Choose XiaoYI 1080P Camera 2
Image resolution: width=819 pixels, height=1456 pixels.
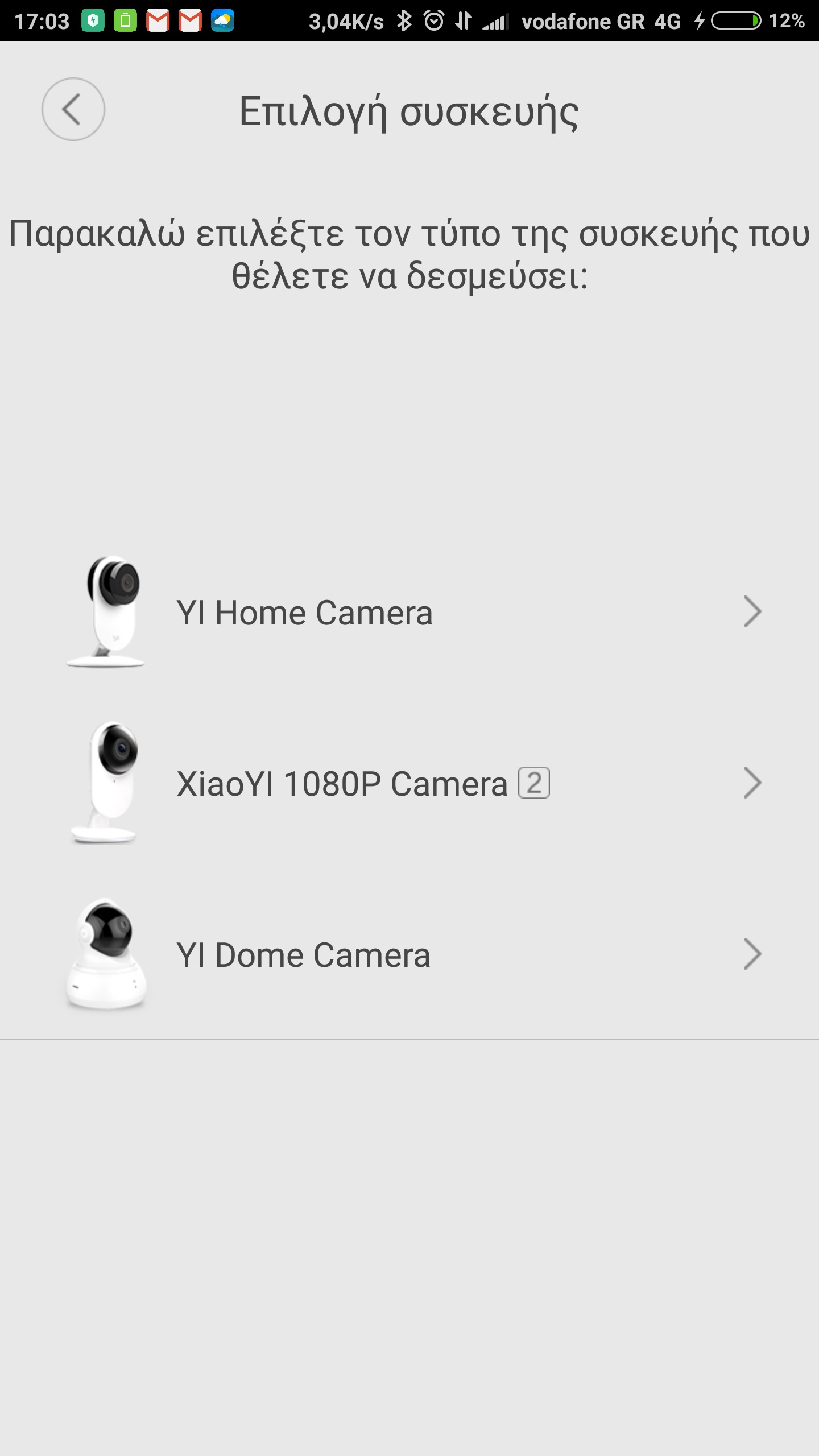pos(409,783)
